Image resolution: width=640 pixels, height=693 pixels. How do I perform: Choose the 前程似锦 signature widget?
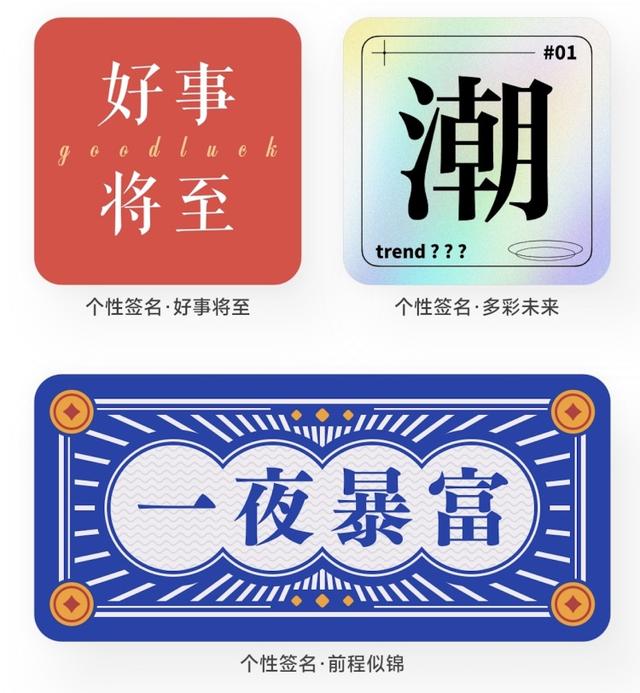click(x=322, y=508)
